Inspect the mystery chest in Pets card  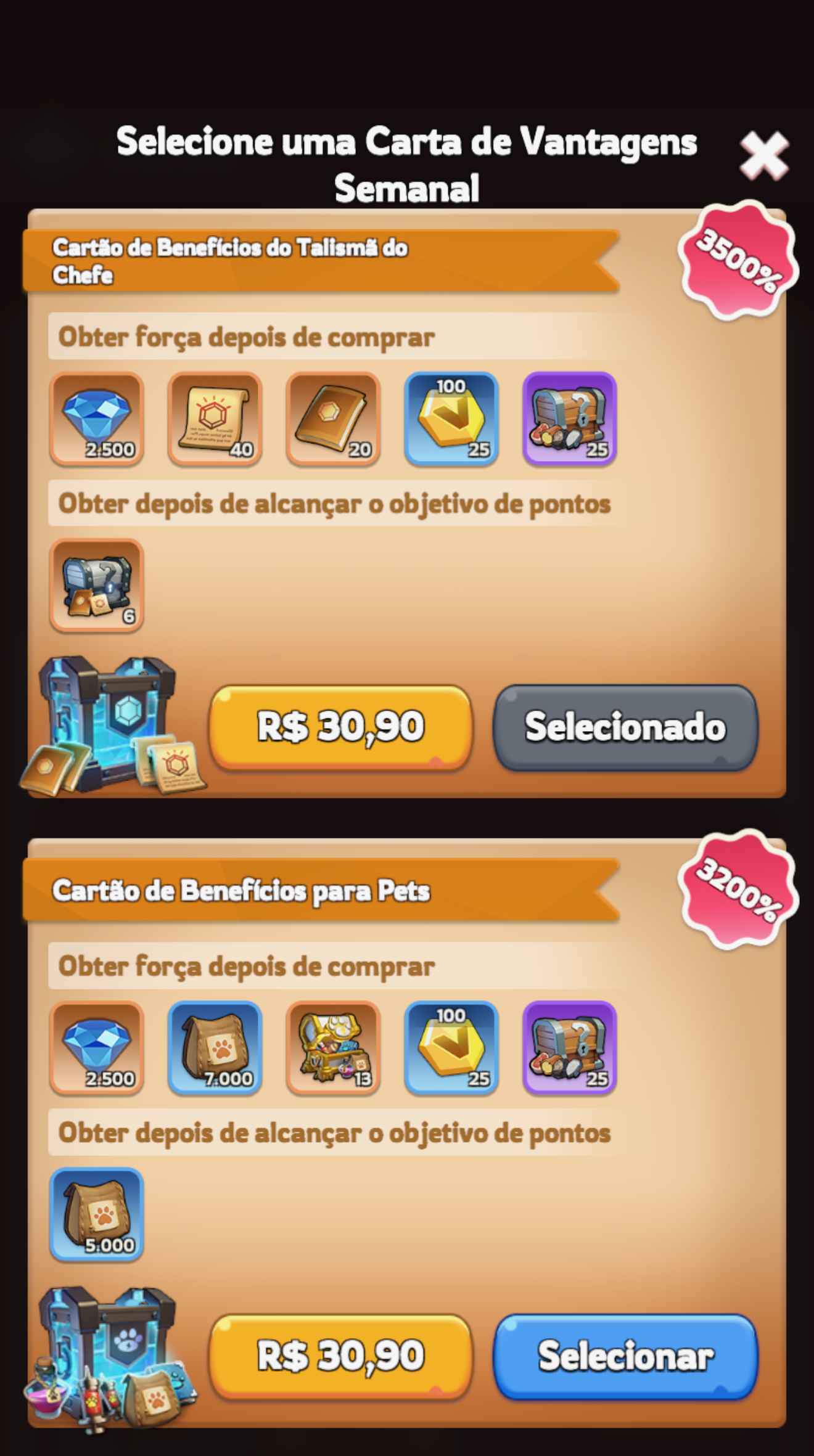pyautogui.click(x=570, y=1048)
